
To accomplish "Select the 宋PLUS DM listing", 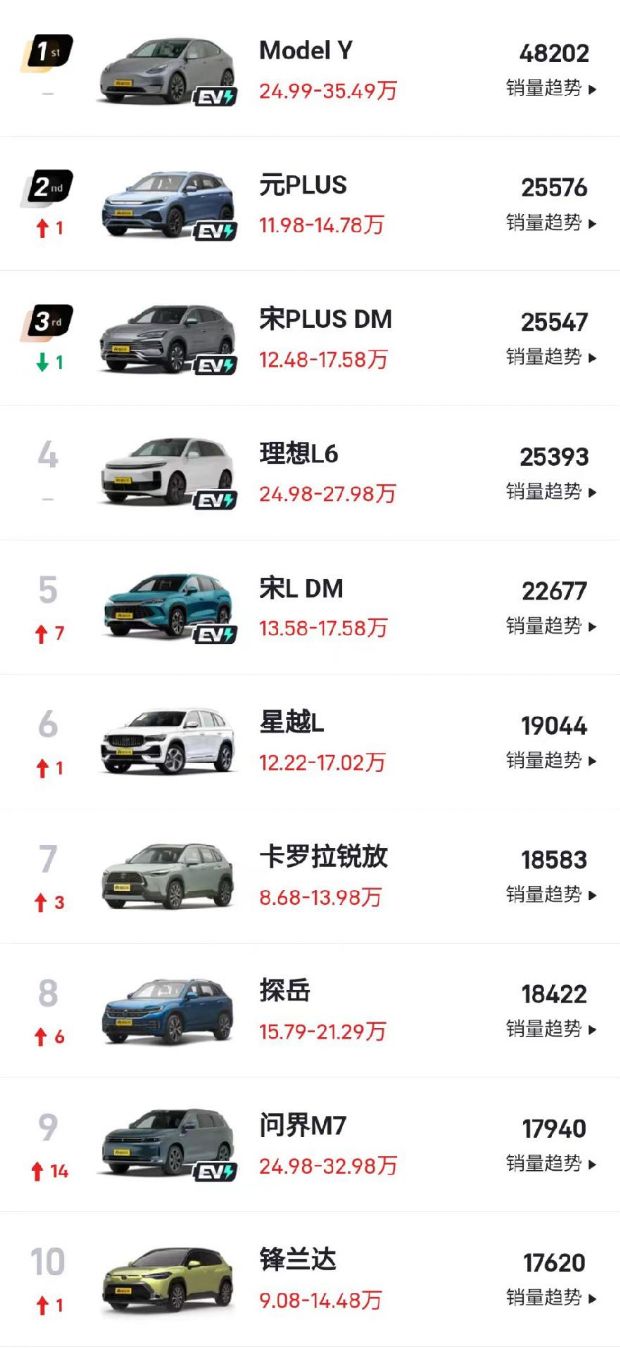I will pos(325,320).
